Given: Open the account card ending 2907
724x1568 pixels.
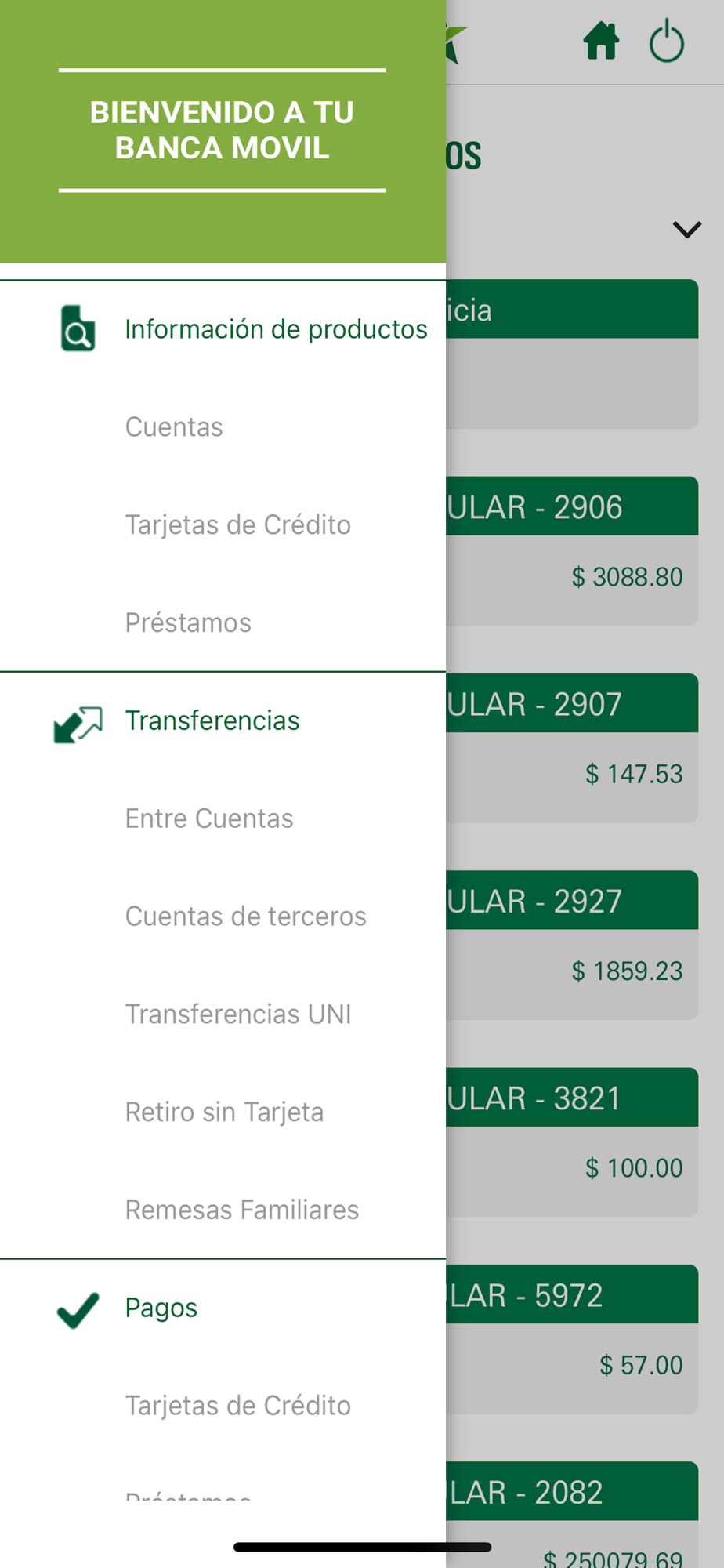Looking at the screenshot, I should [x=572, y=748].
